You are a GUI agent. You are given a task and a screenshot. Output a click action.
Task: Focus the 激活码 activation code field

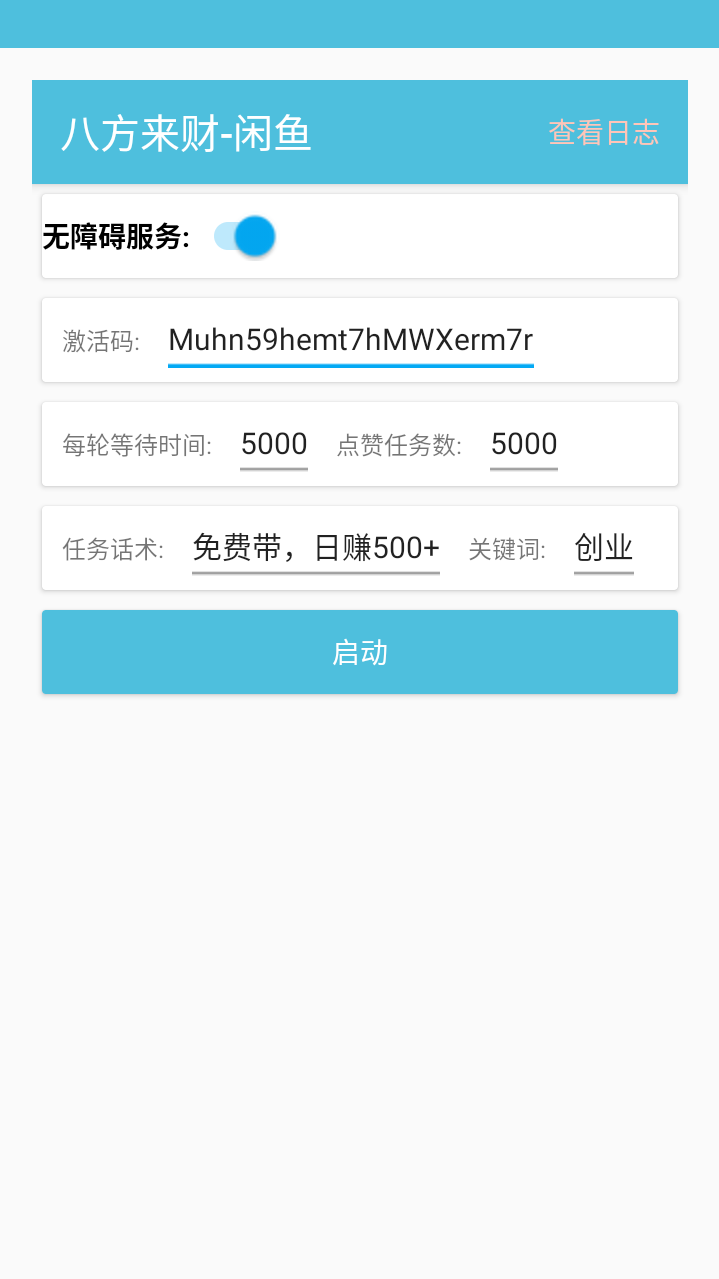point(350,341)
